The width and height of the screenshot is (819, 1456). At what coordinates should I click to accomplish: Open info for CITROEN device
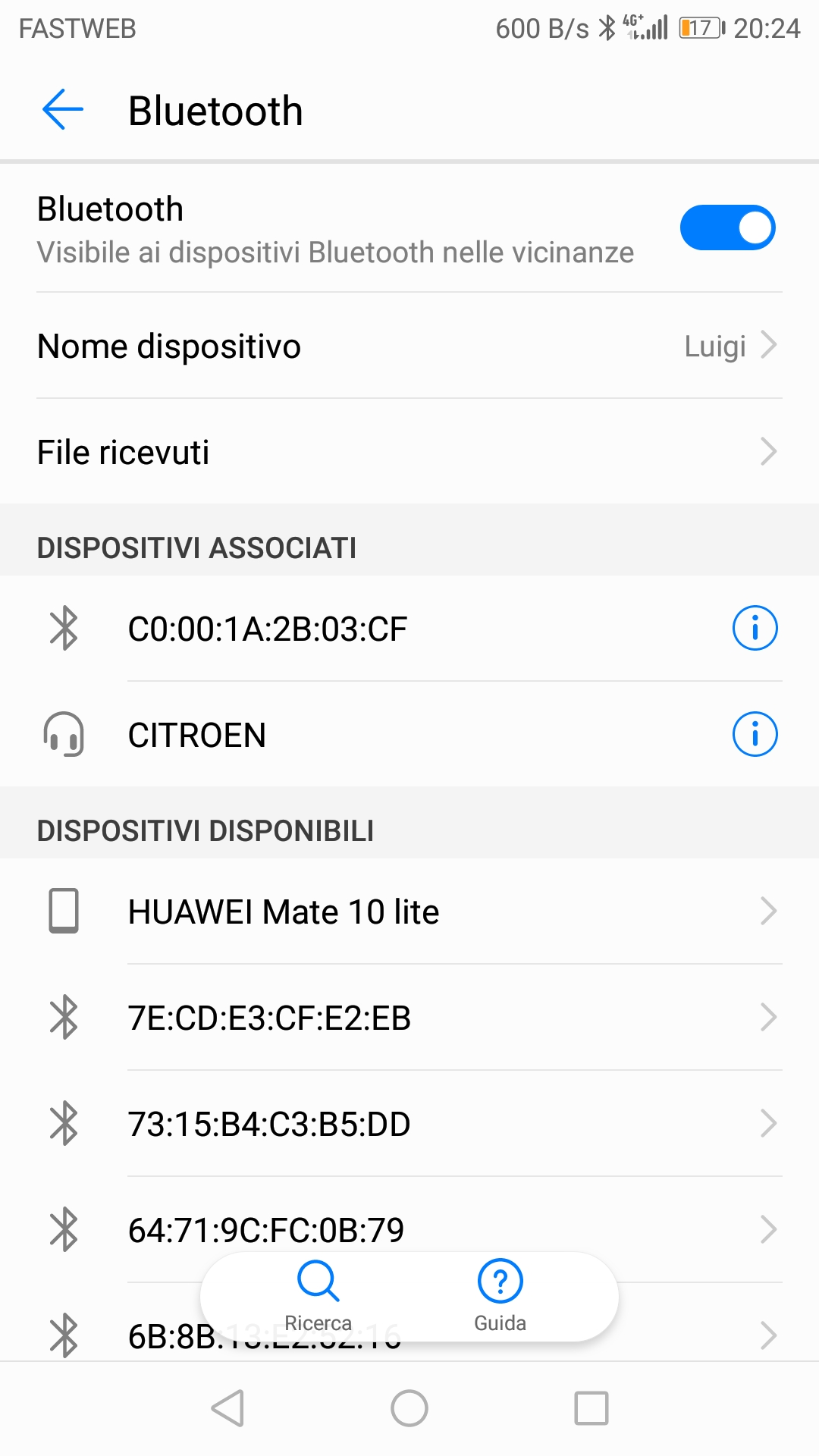point(755,734)
